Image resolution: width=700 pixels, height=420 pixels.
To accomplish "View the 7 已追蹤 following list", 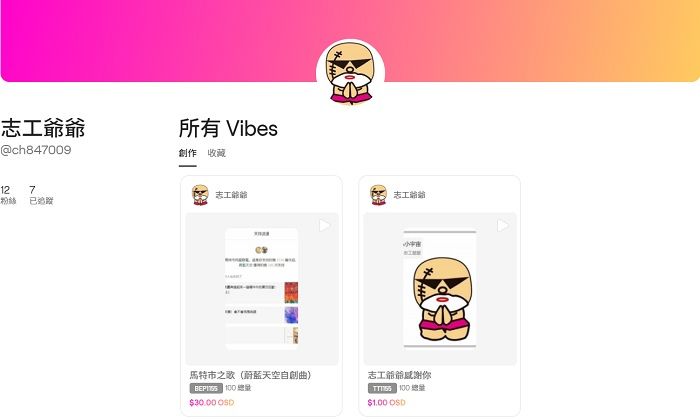I will pos(40,195).
